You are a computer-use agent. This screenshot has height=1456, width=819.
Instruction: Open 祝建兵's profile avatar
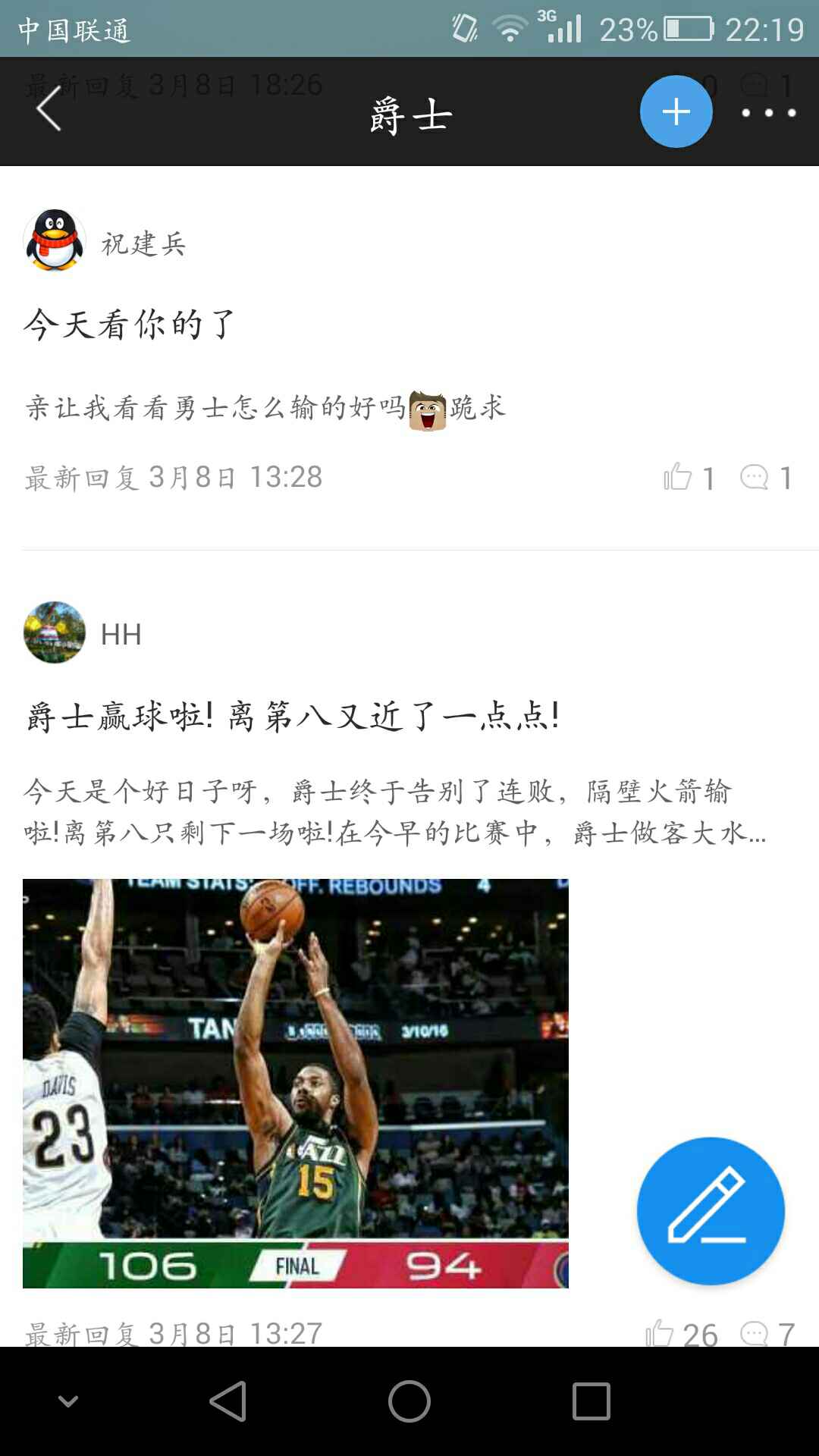[x=55, y=240]
